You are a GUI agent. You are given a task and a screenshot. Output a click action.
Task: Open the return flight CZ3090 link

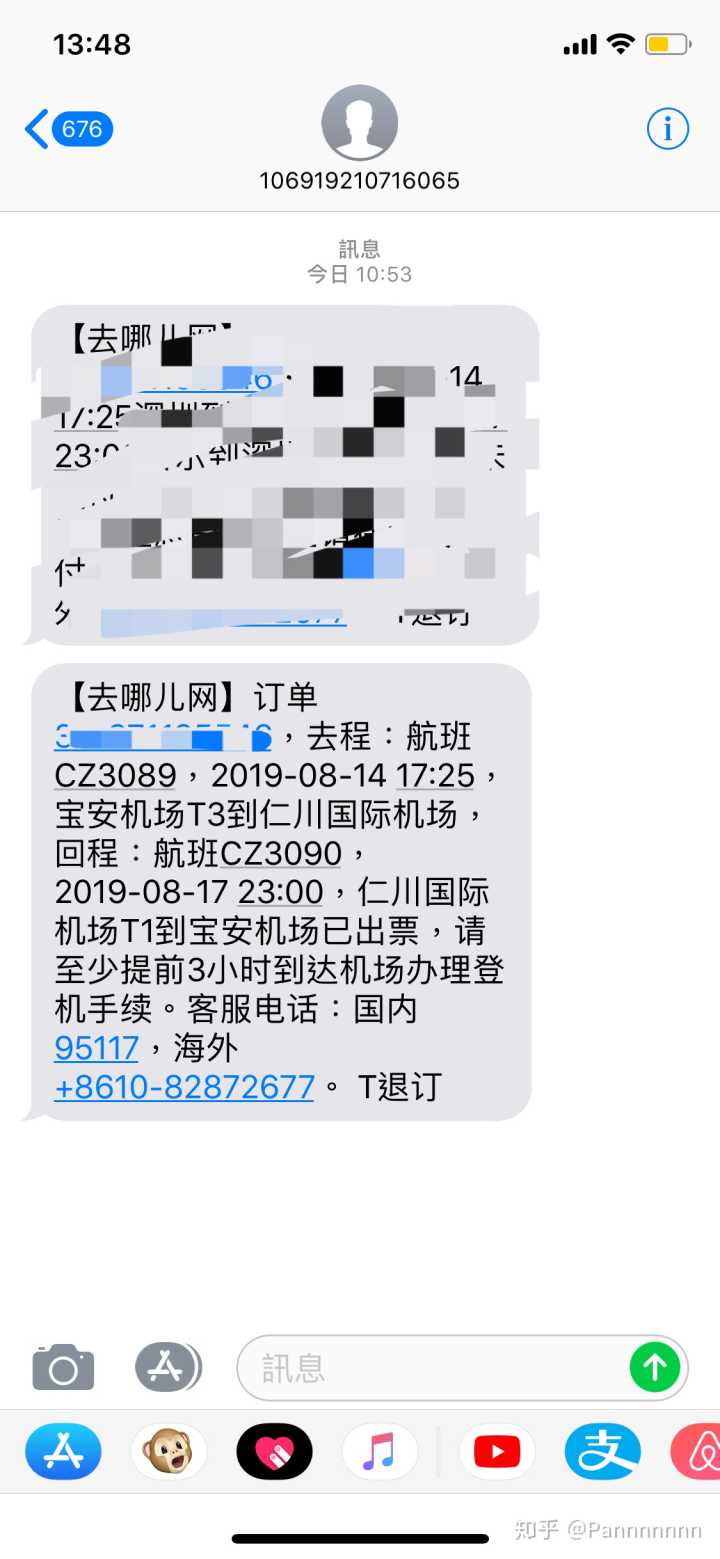pyautogui.click(x=281, y=853)
